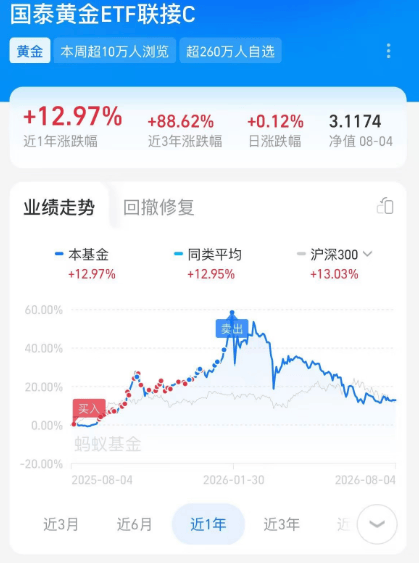Rotate chart to landscape view icon
The height and width of the screenshot is (563, 419).
click(x=385, y=206)
